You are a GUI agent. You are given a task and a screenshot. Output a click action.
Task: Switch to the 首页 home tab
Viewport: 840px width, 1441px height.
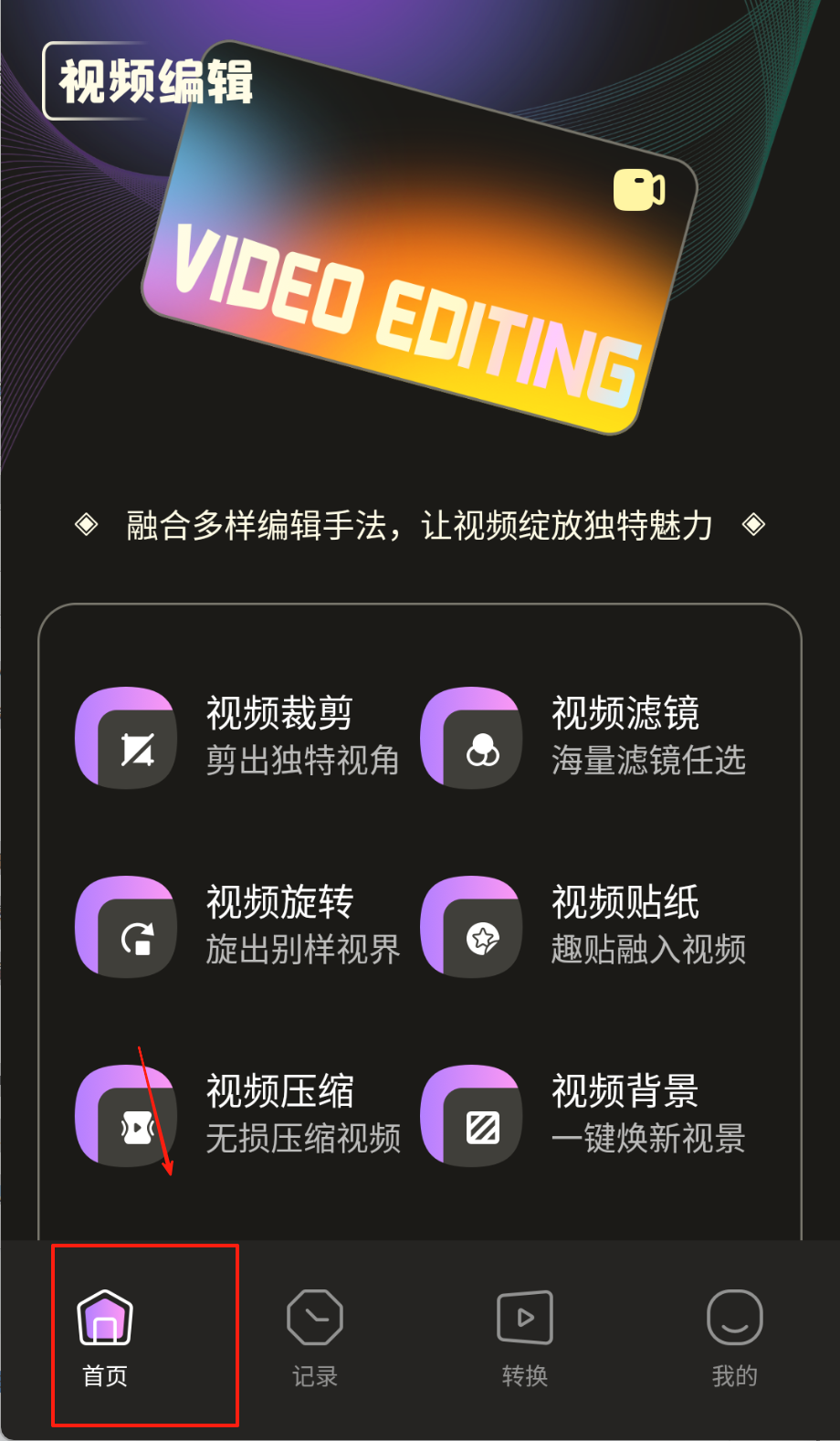click(x=106, y=1337)
